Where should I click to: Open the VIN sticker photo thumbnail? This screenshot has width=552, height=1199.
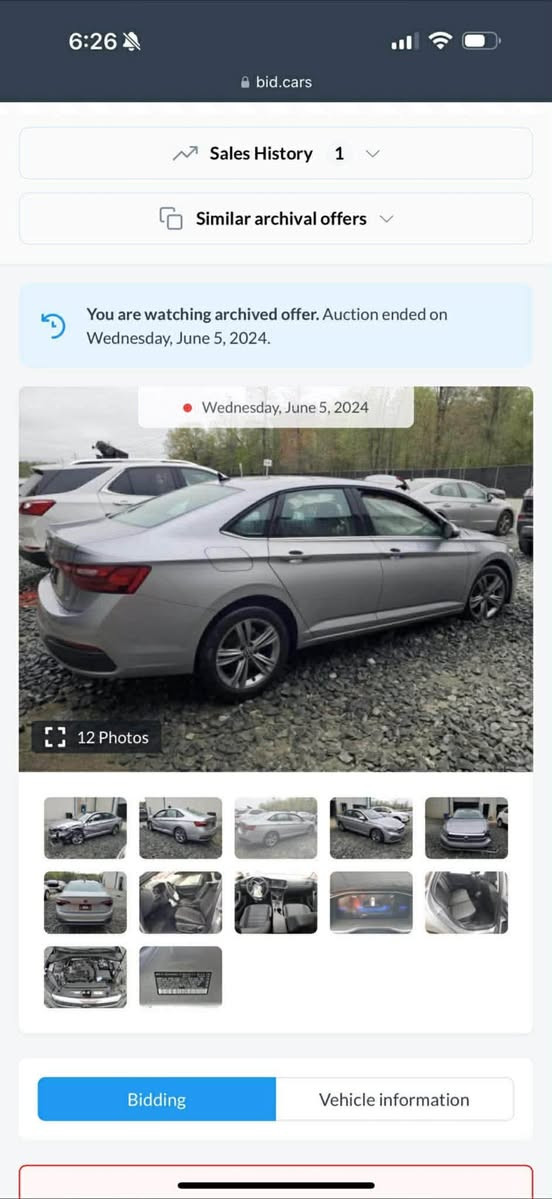point(180,977)
